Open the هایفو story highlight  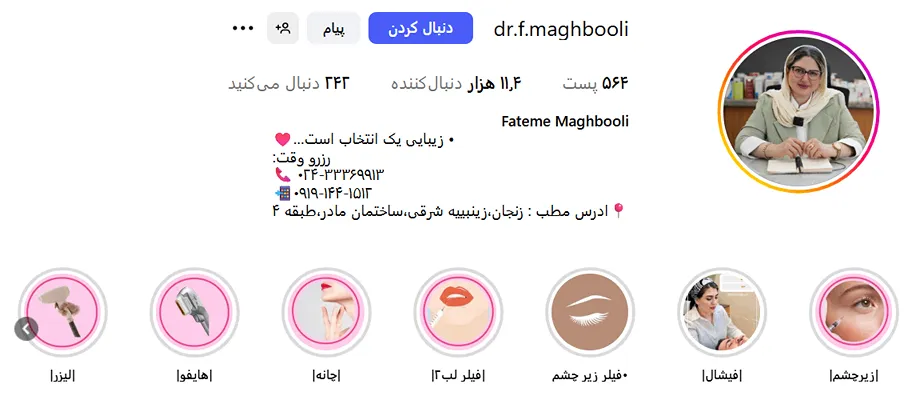[x=194, y=312]
